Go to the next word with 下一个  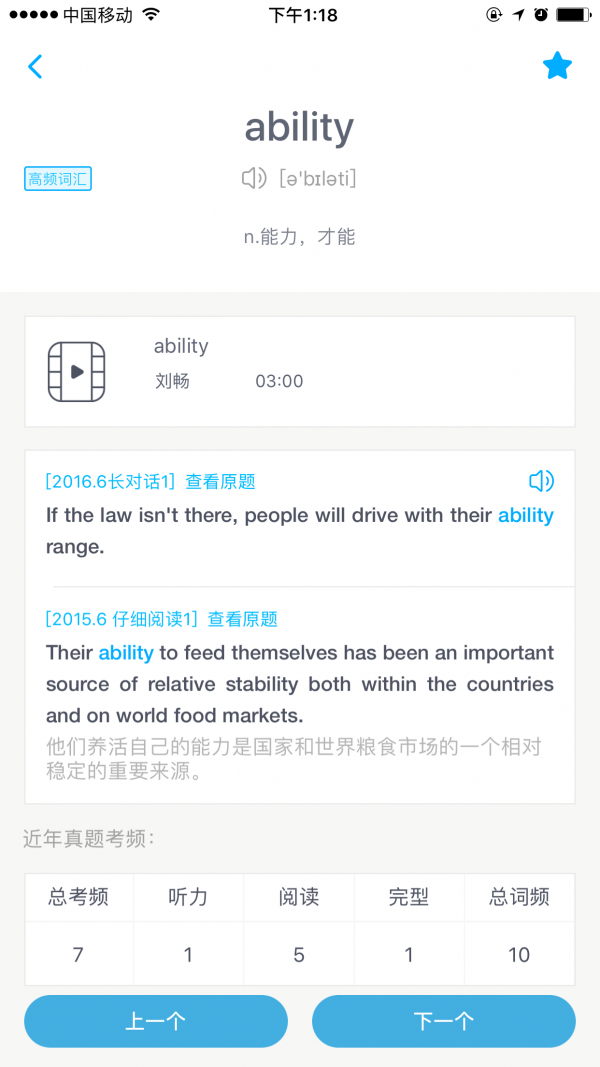click(x=443, y=1021)
